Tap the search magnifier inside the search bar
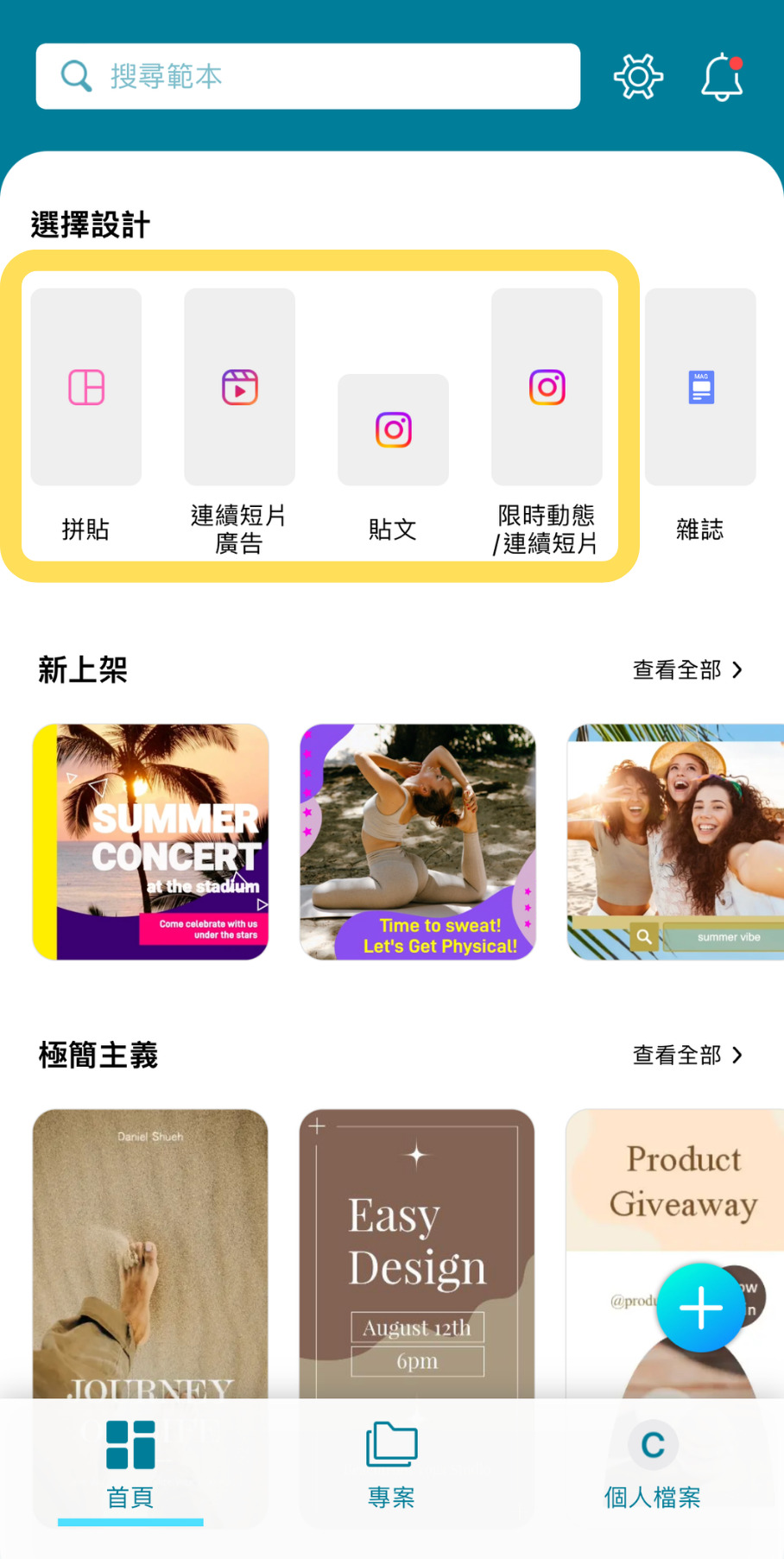Screen dimensions: 784x1559 pos(76,75)
